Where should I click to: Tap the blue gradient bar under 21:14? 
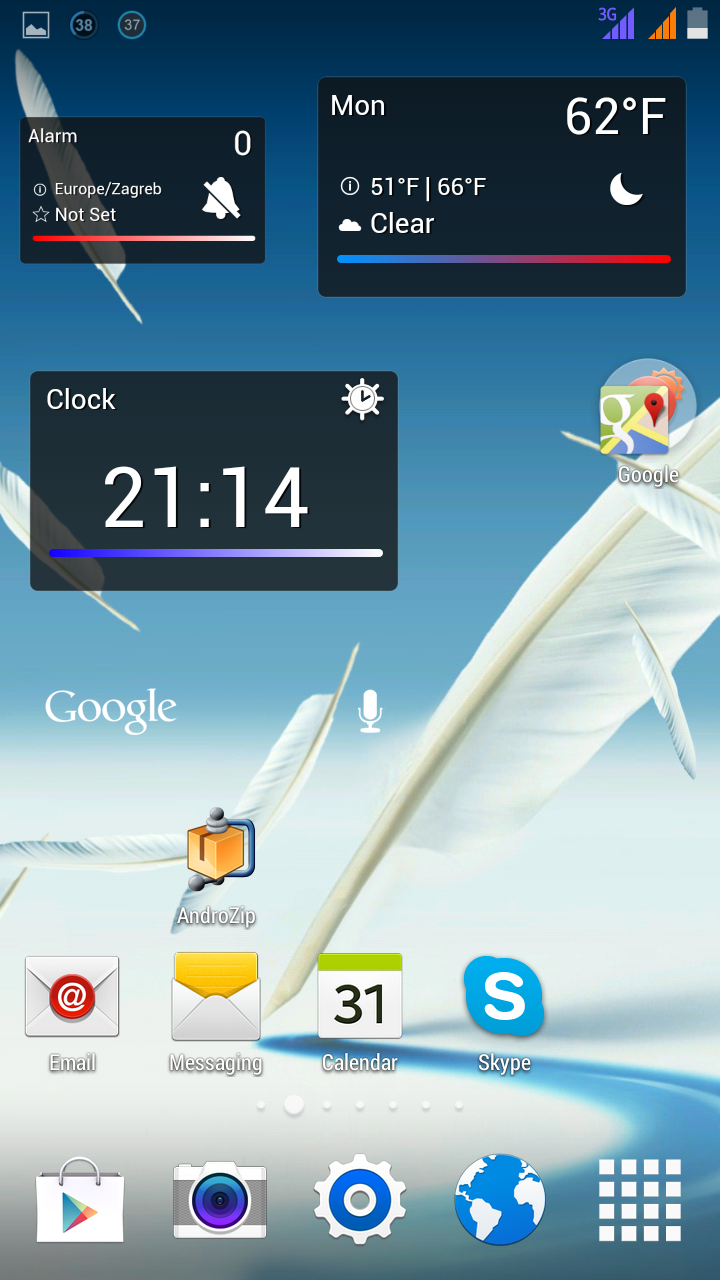[x=214, y=552]
